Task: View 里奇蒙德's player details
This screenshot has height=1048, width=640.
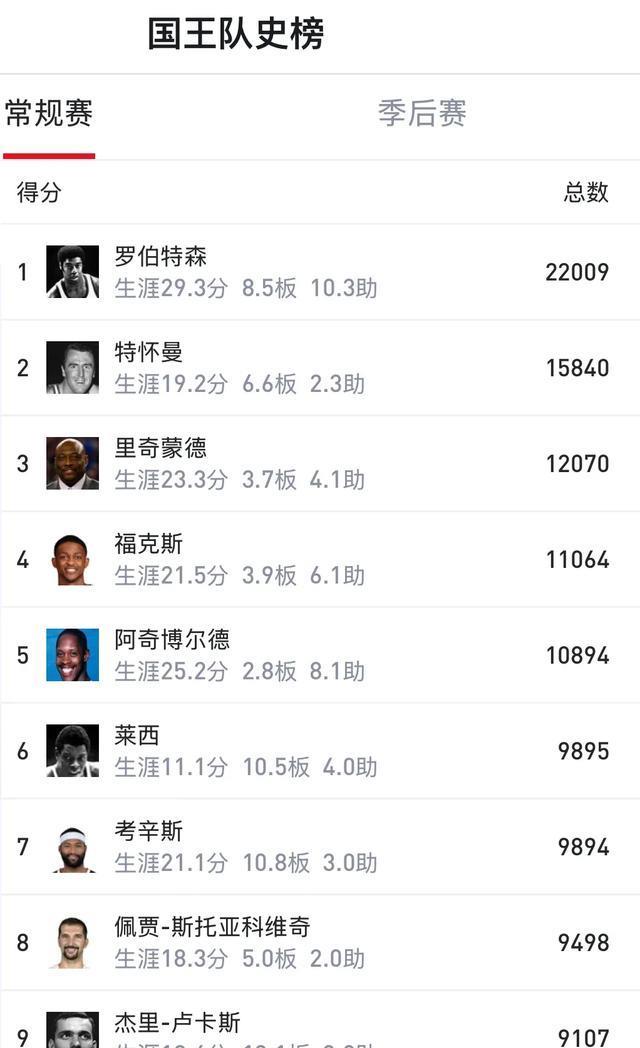Action: click(x=320, y=464)
